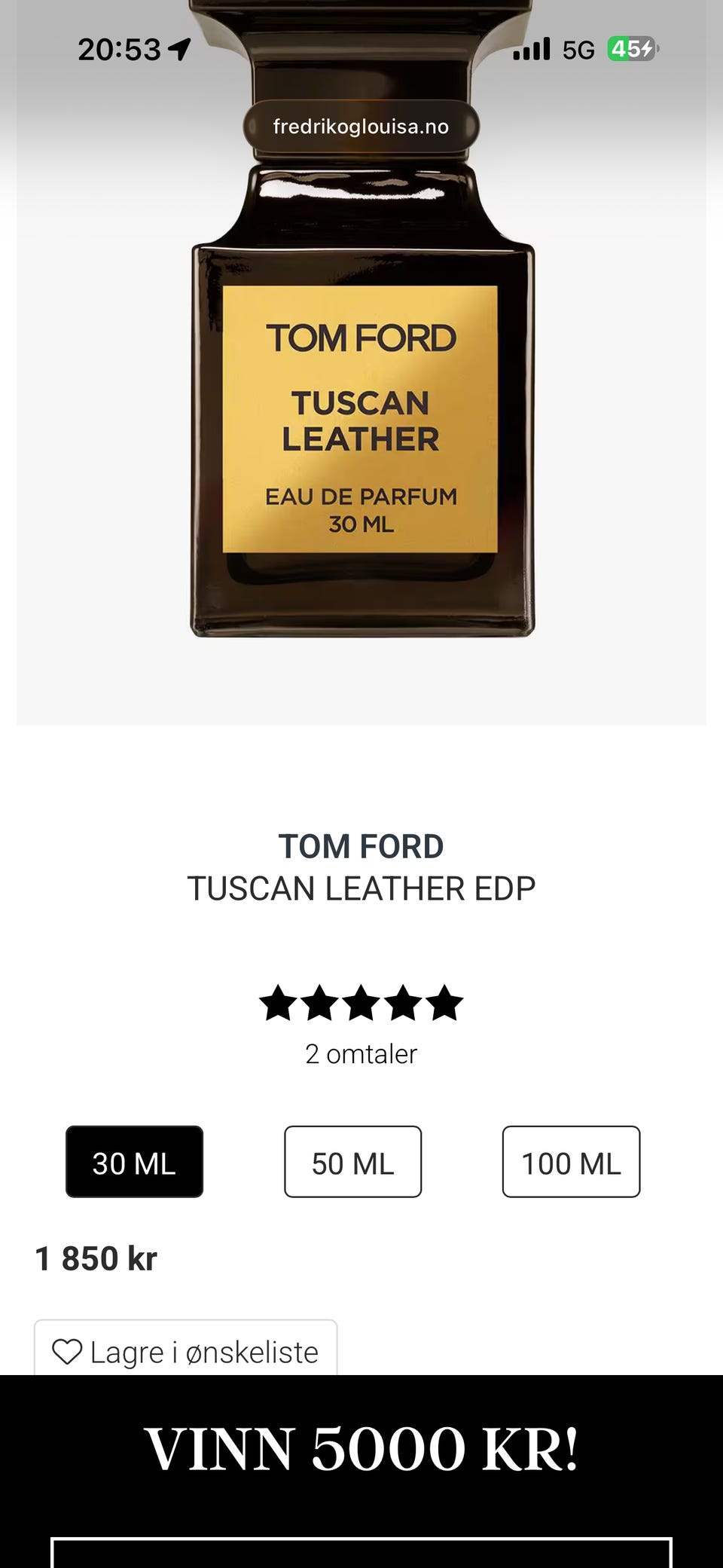Pick the 100 ML bottle size

point(571,1161)
